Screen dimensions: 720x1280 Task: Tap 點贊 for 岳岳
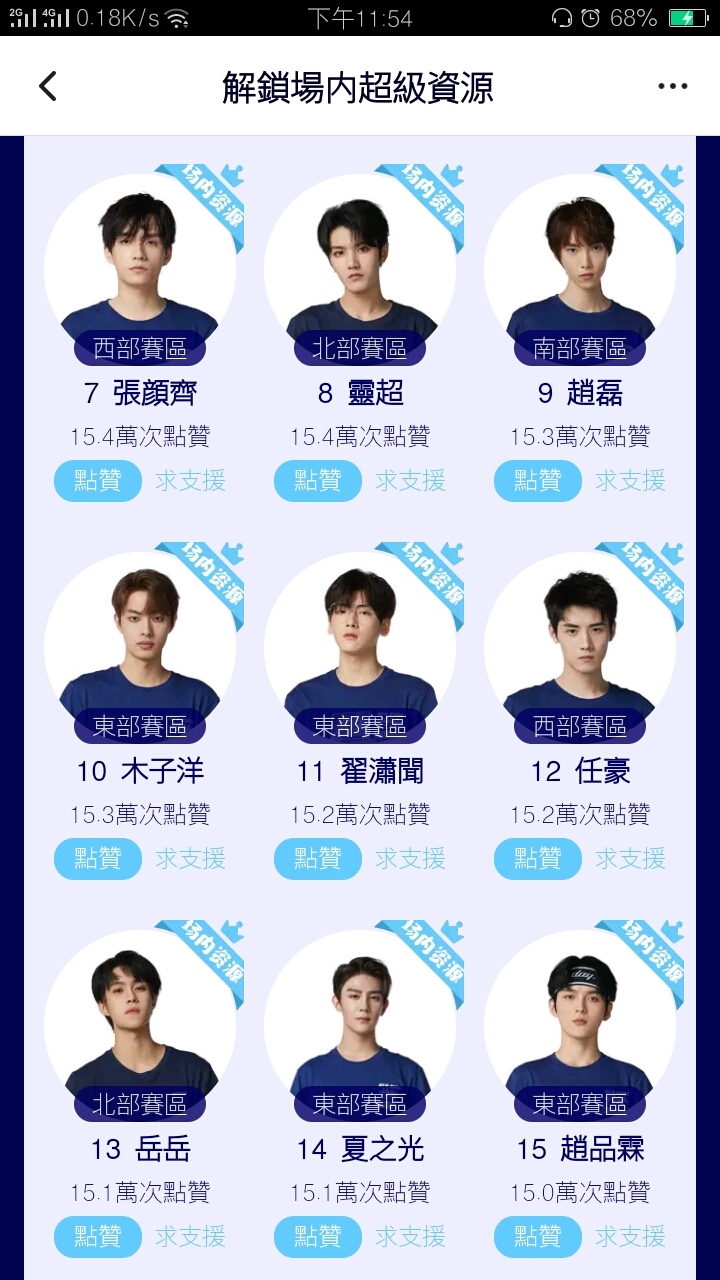pyautogui.click(x=98, y=1237)
